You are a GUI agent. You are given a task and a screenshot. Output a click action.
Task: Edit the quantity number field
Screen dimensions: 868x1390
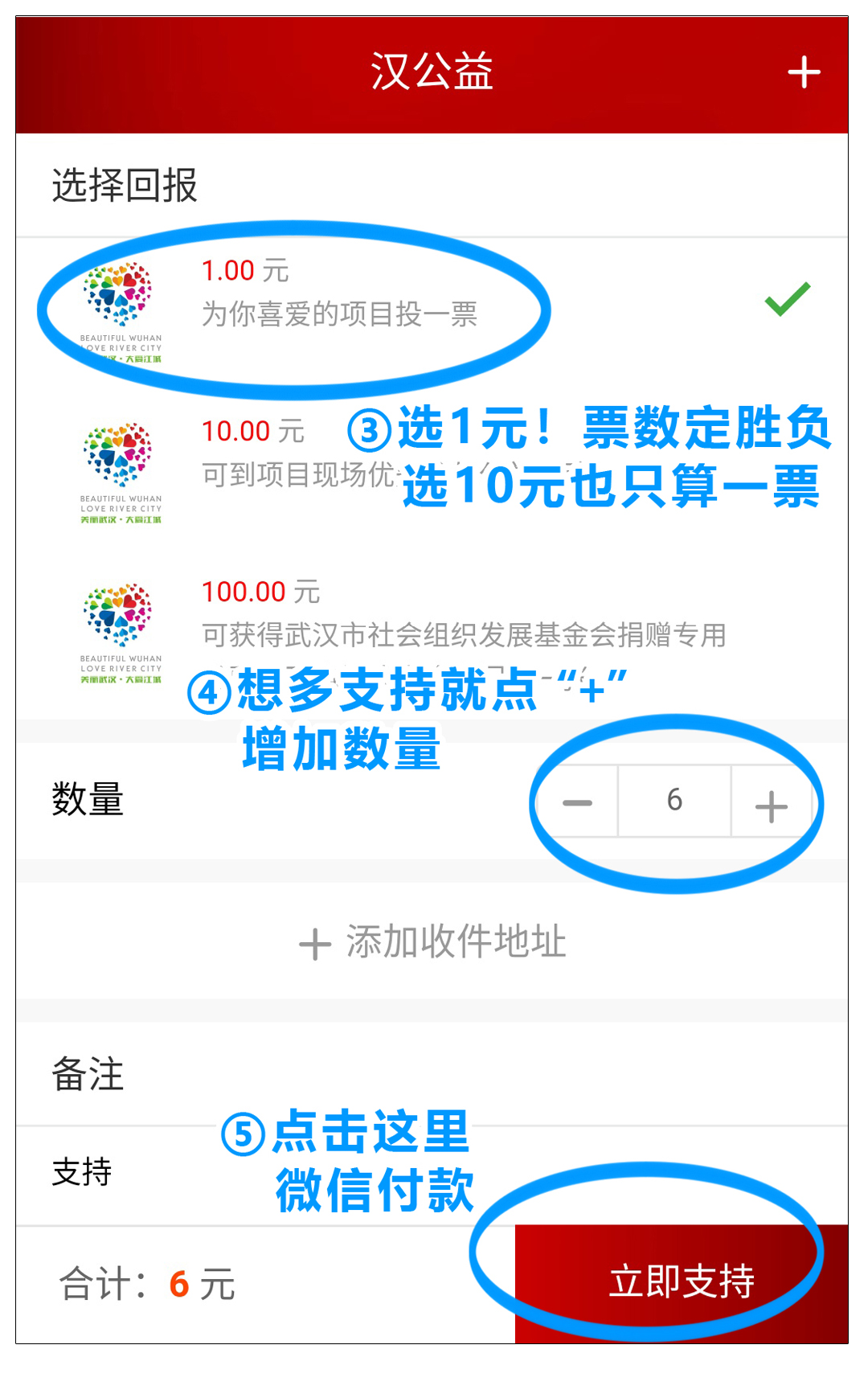click(674, 801)
